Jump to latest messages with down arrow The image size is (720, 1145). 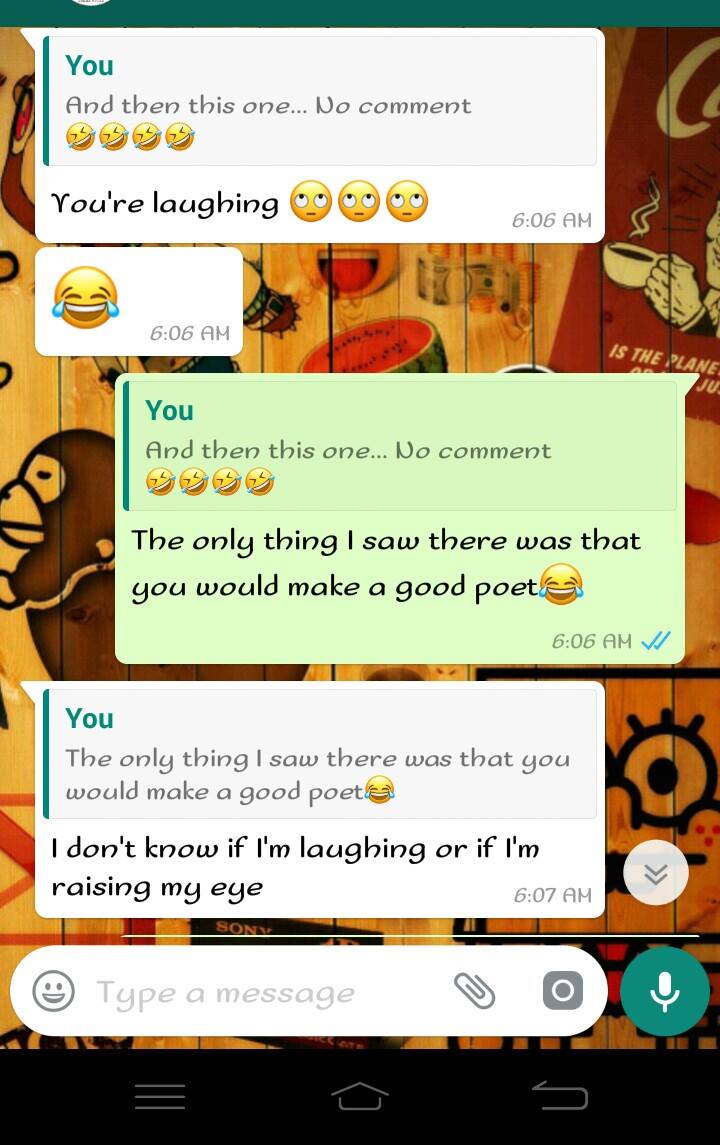click(655, 873)
